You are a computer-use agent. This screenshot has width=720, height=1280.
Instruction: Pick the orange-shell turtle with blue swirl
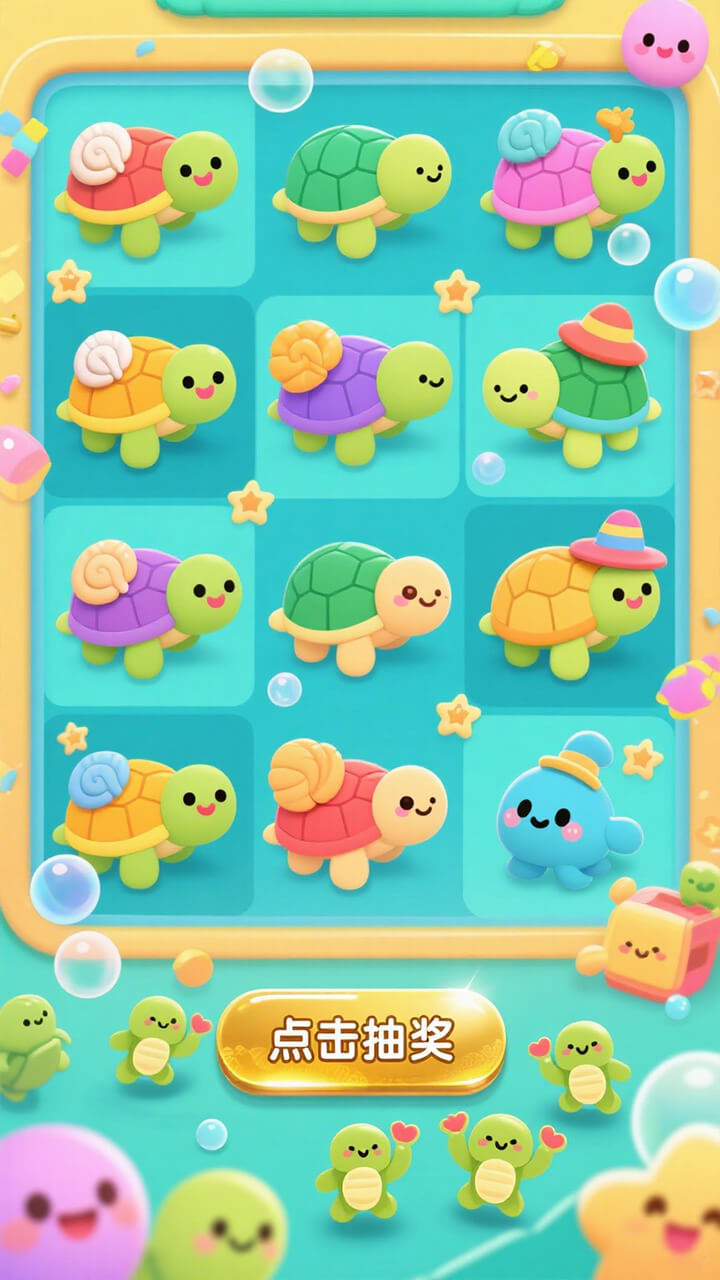tap(147, 813)
